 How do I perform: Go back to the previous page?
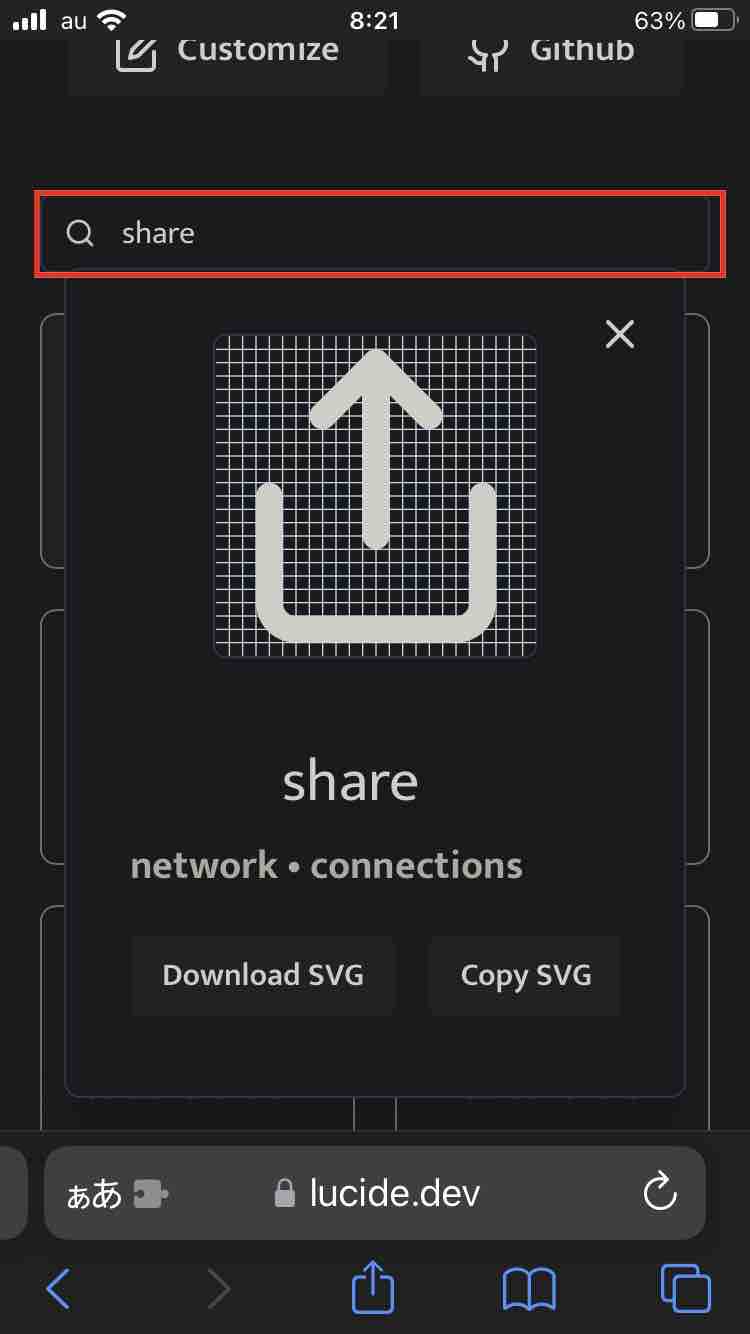tap(59, 1289)
